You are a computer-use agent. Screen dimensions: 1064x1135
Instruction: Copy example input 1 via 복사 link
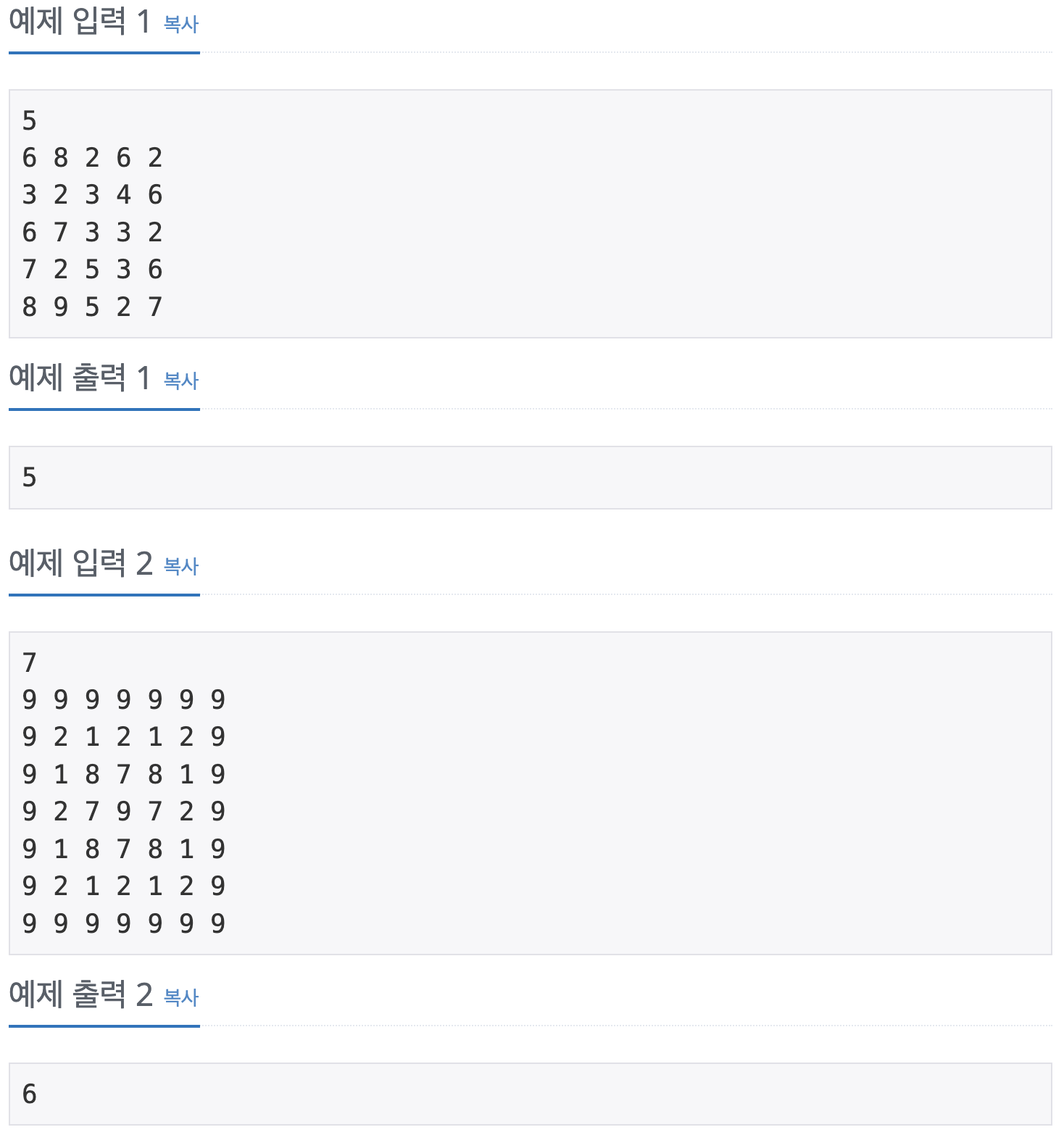180,24
